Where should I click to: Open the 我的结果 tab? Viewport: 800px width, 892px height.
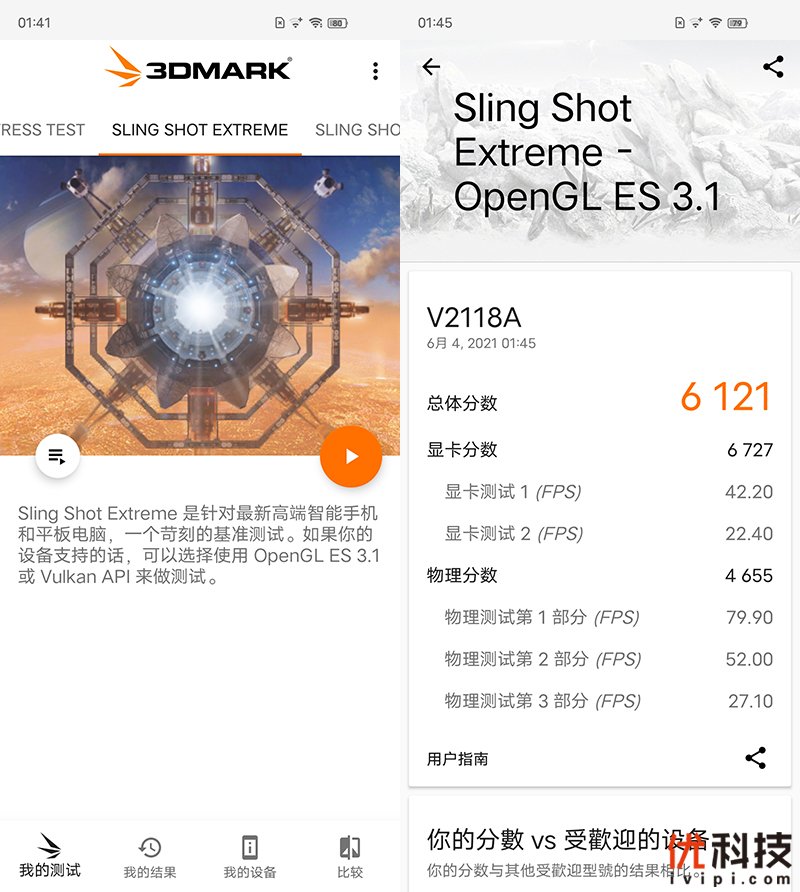tap(150, 857)
